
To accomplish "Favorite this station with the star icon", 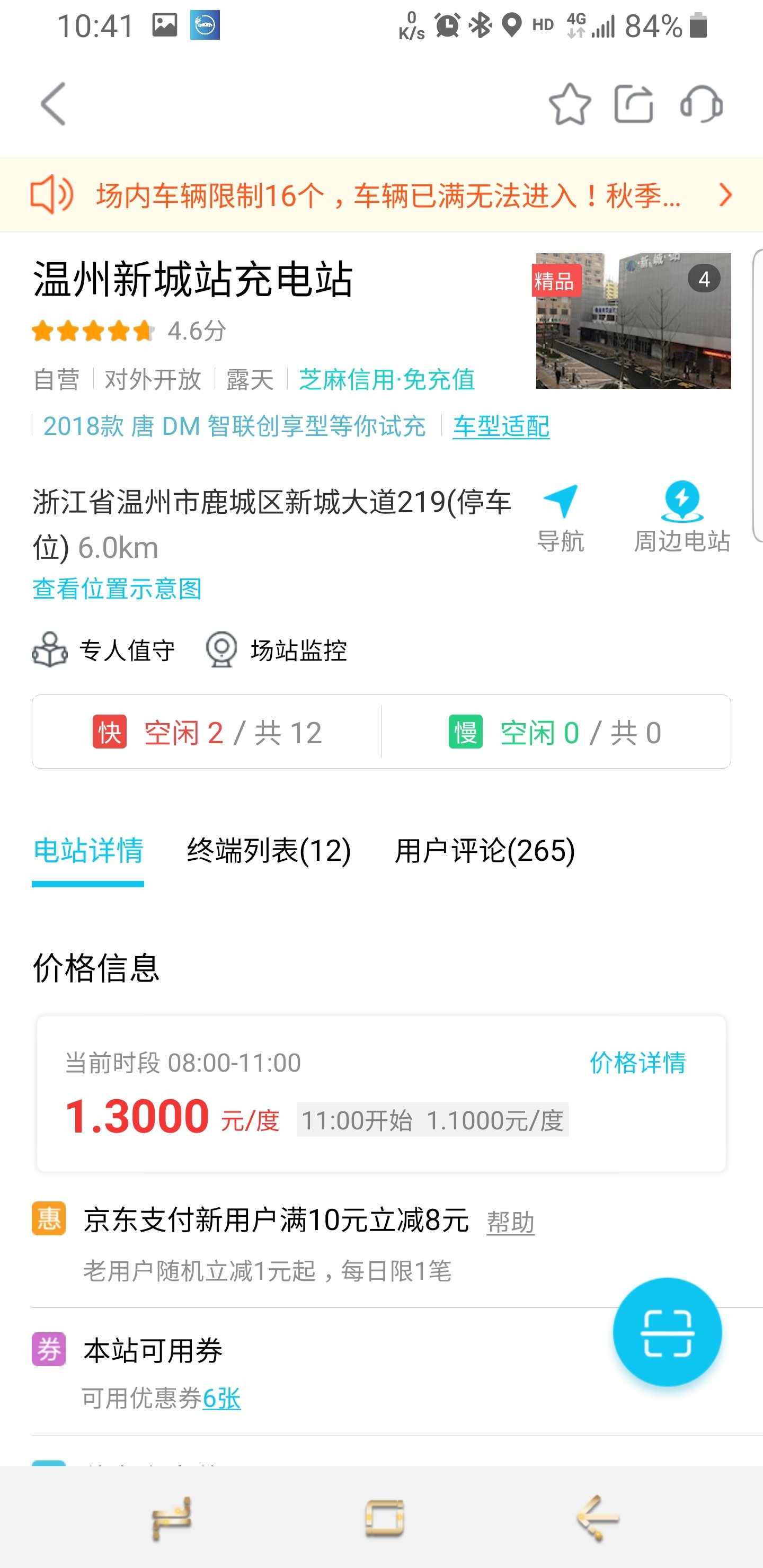I will (570, 105).
